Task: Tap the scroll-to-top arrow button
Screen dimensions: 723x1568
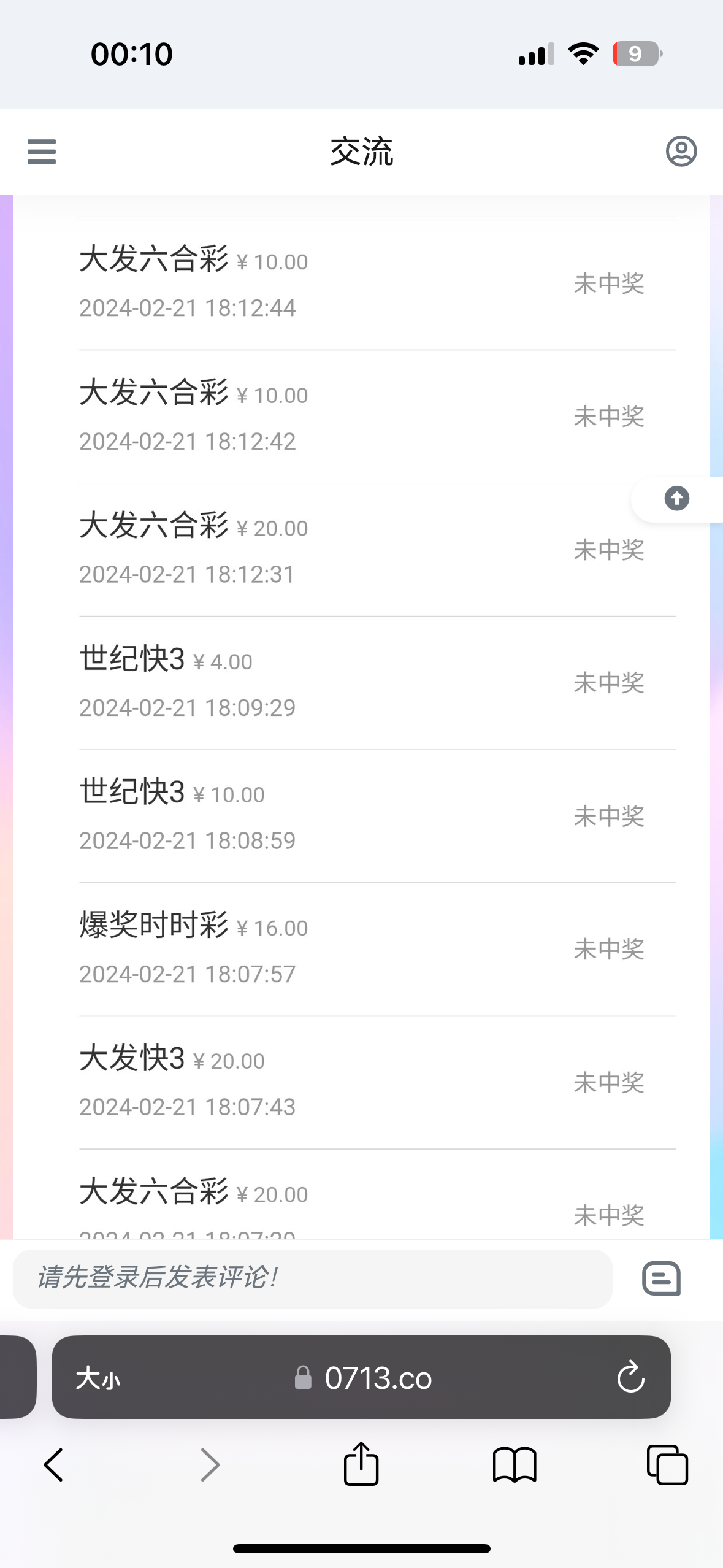Action: (x=676, y=499)
